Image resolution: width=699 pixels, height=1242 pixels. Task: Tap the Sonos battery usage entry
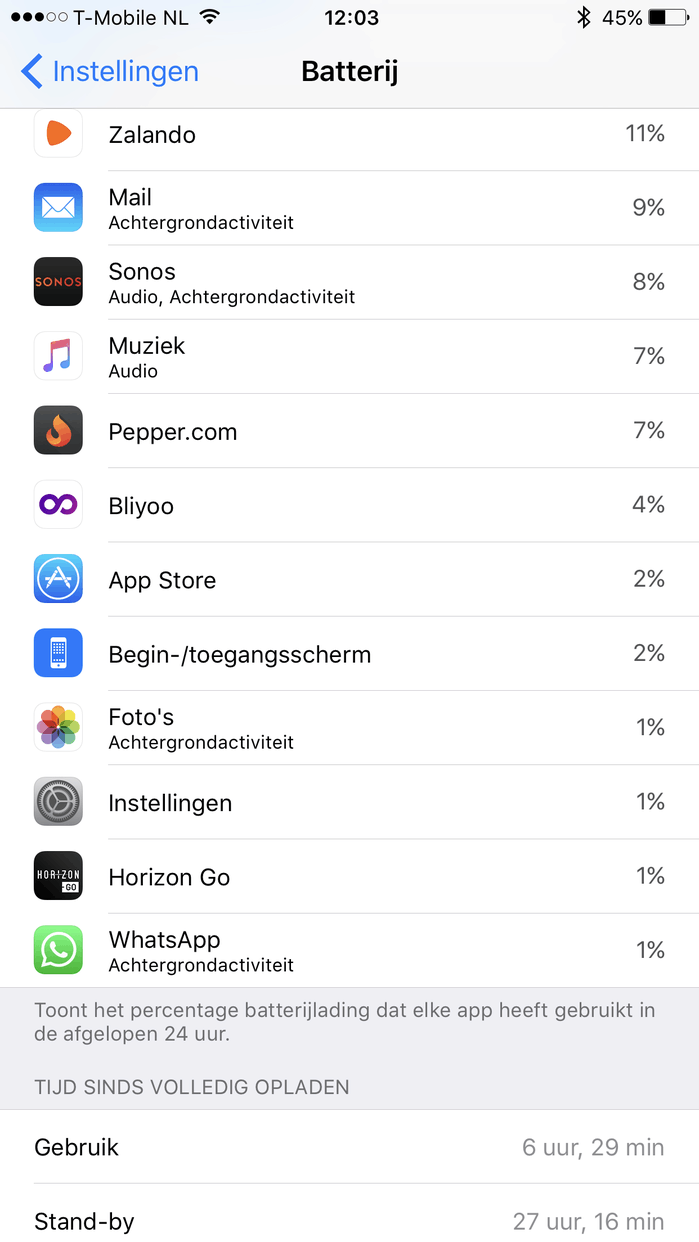(350, 282)
